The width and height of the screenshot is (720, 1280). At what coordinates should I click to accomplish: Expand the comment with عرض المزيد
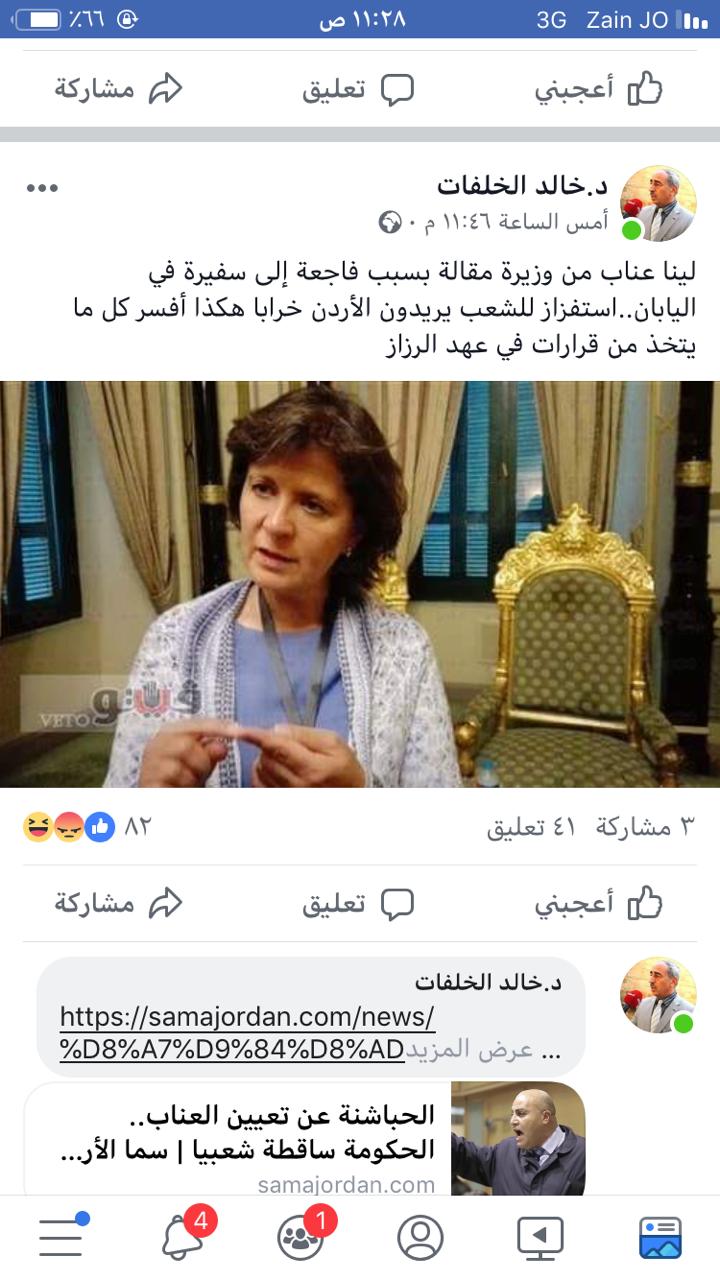504,1050
